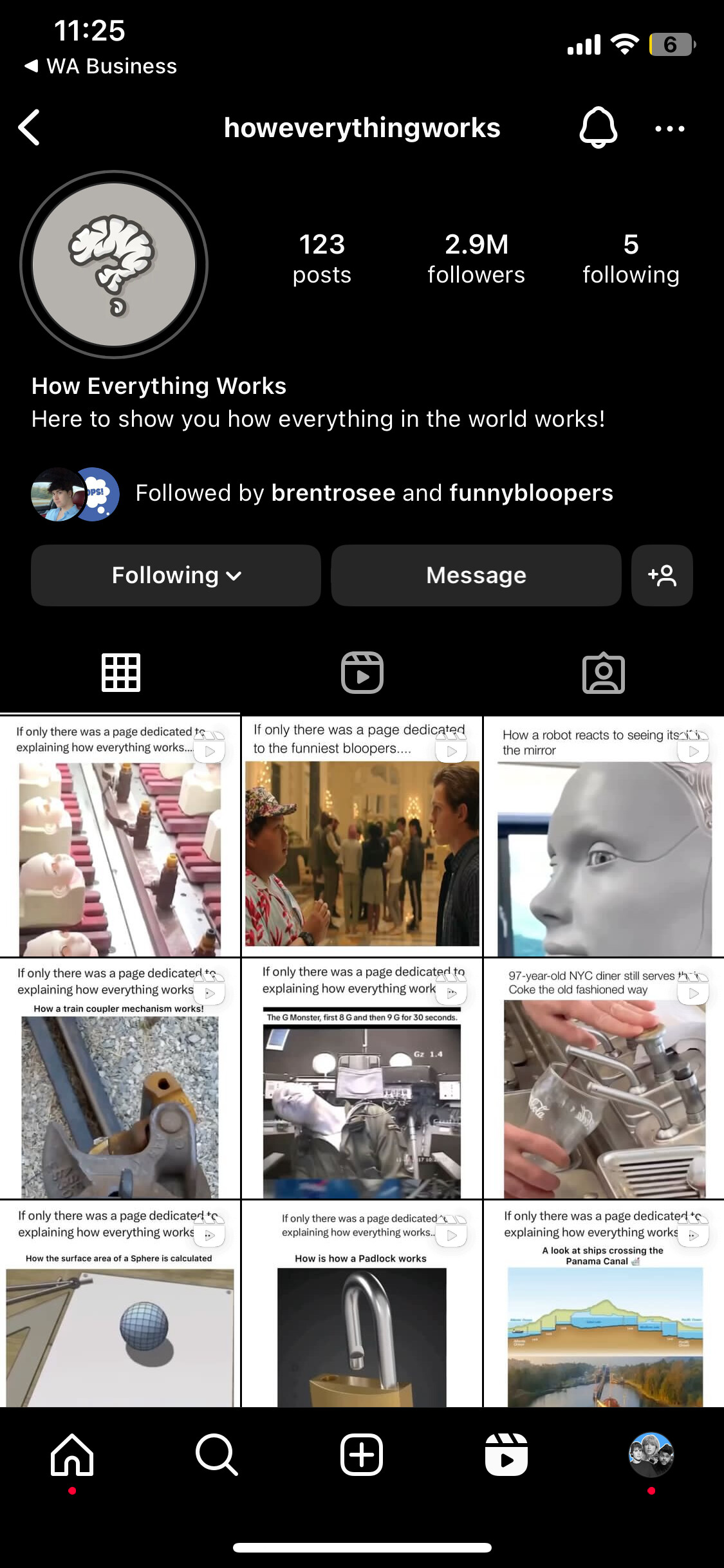Open the list of 5 following accounts
724x1568 pixels.
(631, 259)
